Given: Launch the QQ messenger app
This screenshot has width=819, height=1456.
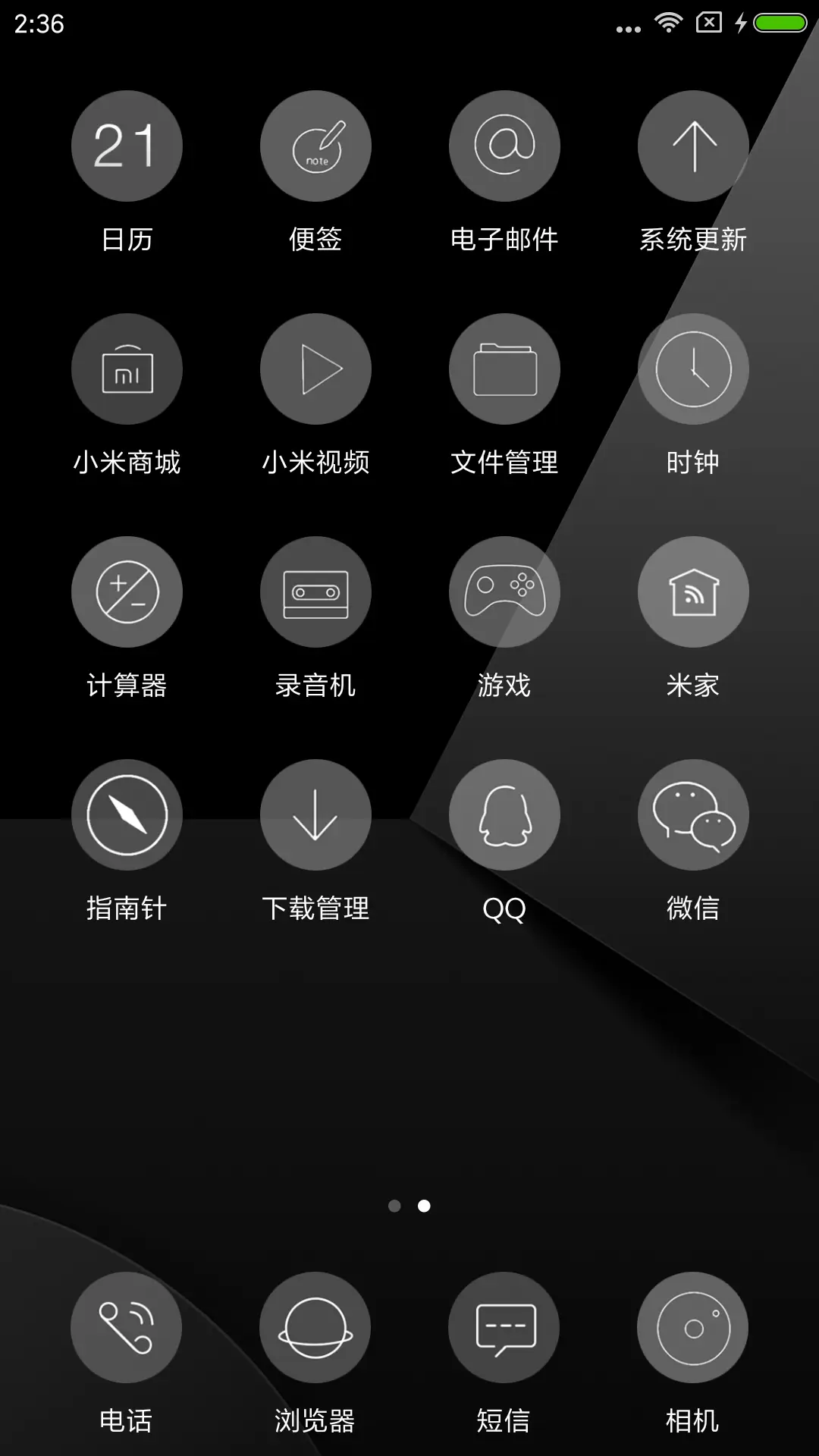Looking at the screenshot, I should tap(504, 814).
